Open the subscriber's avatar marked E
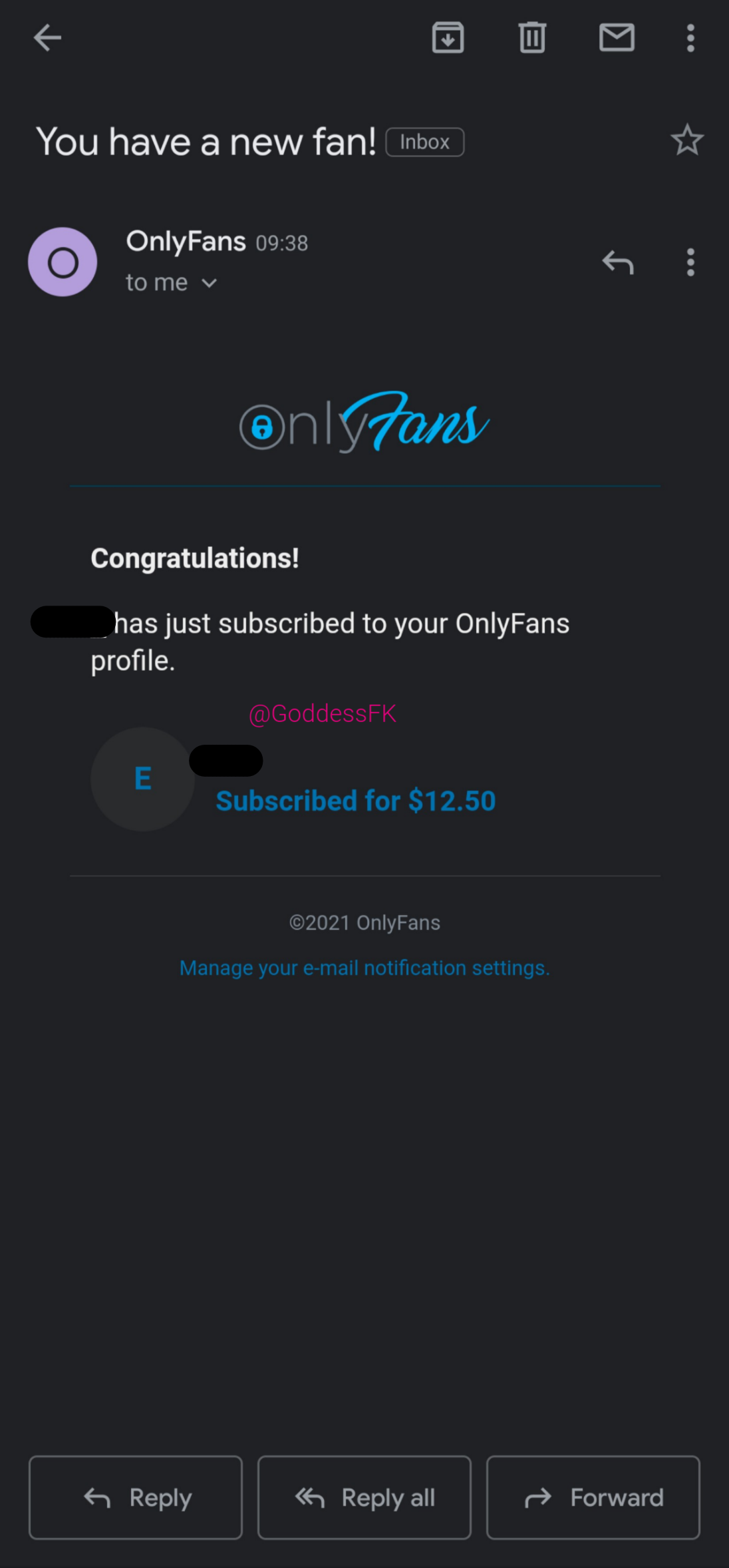 click(x=142, y=779)
